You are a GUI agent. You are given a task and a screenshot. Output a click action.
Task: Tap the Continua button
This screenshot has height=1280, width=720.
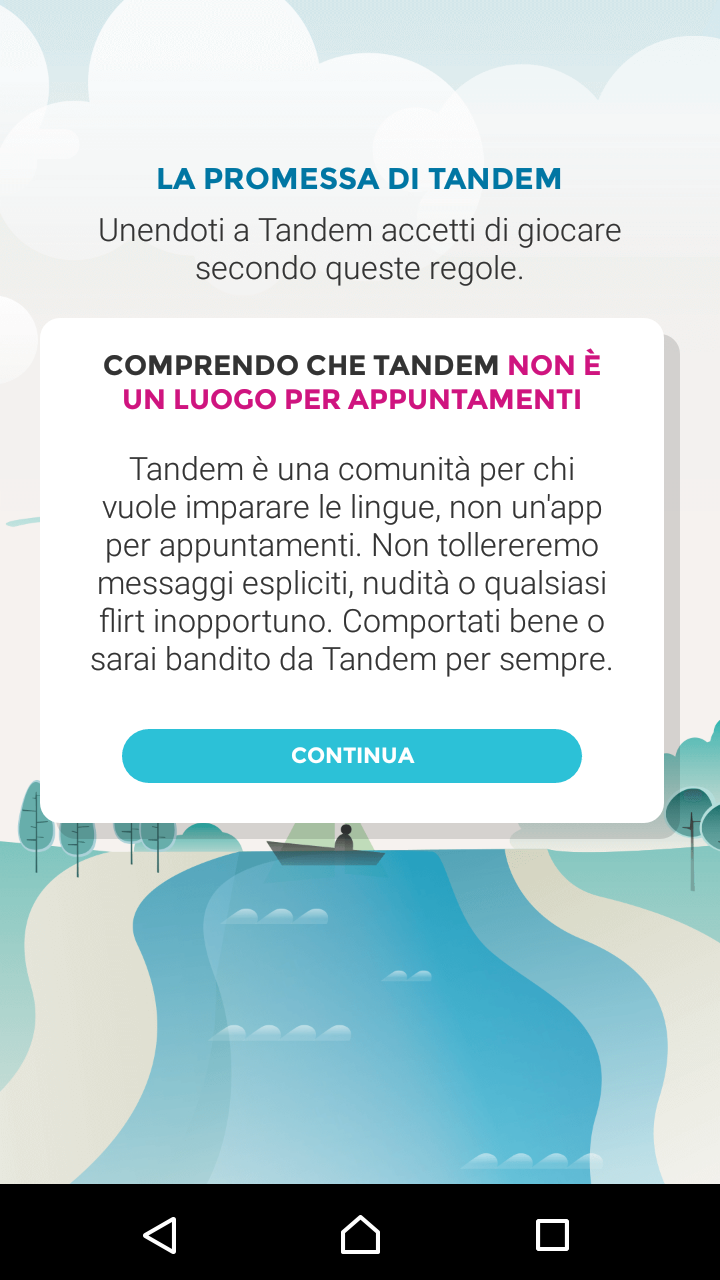tap(352, 756)
